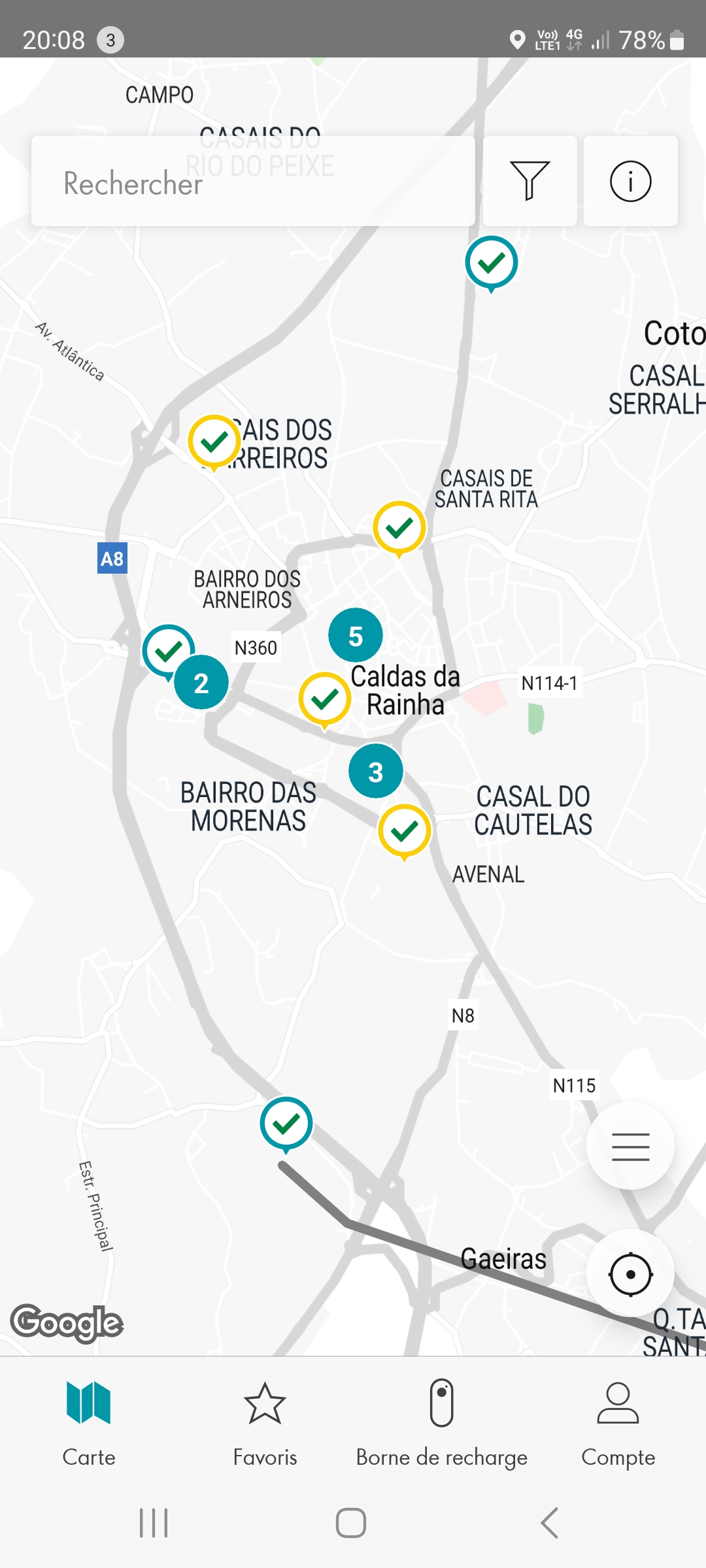Go to the home screen
Image resolution: width=706 pixels, height=1568 pixels.
(351, 1523)
